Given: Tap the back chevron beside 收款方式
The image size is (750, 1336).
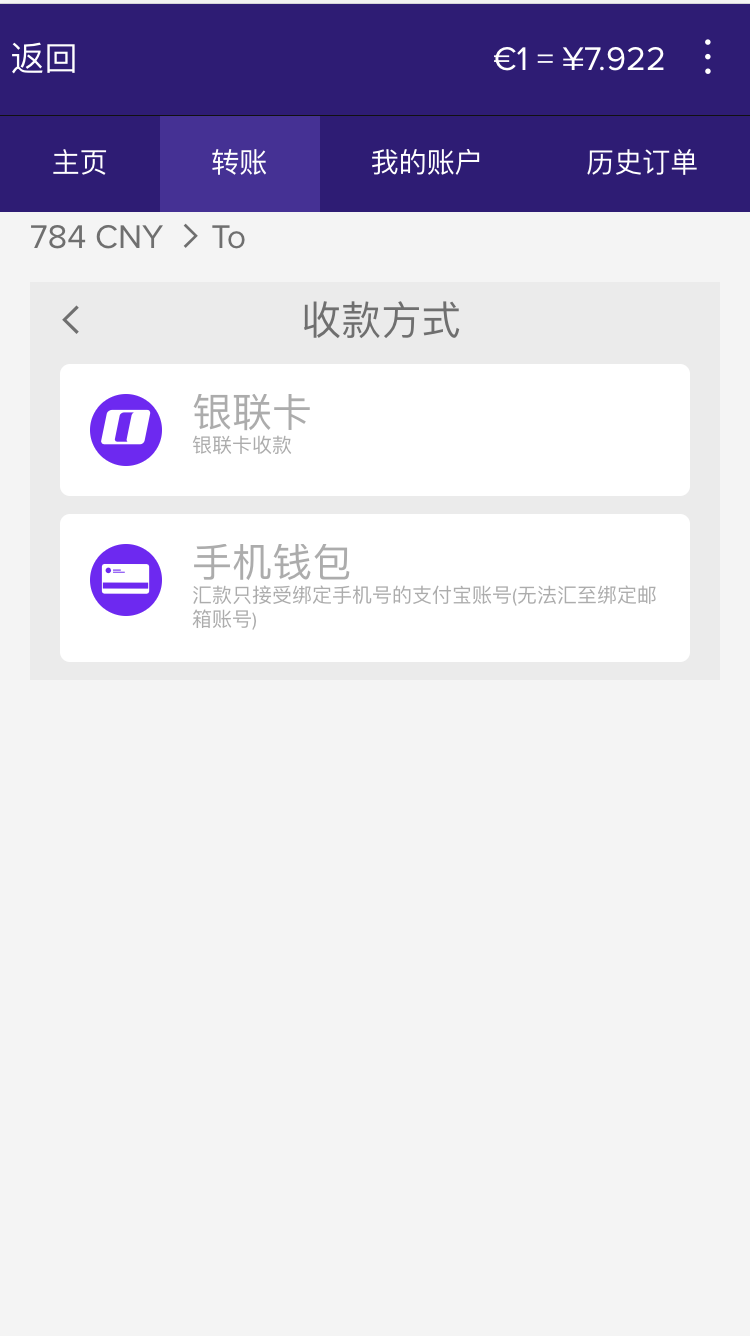Looking at the screenshot, I should 71,320.
